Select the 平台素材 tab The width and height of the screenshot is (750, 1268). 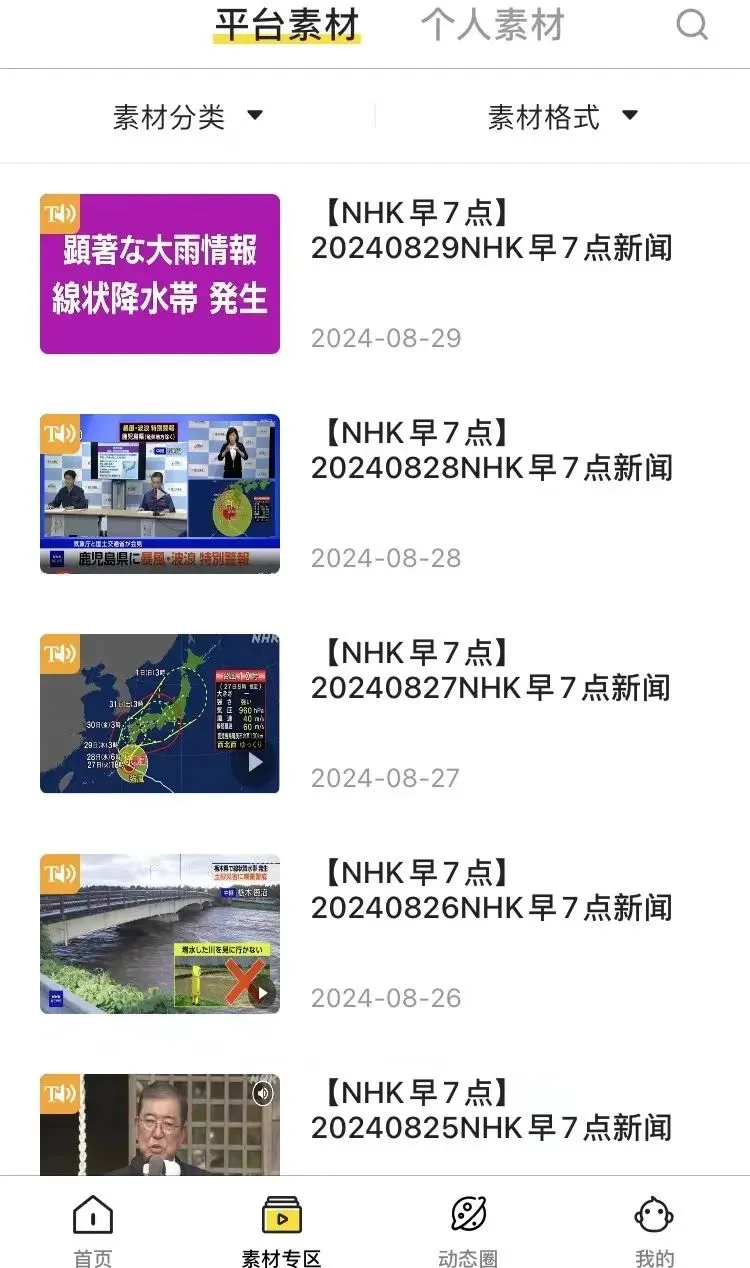[287, 25]
